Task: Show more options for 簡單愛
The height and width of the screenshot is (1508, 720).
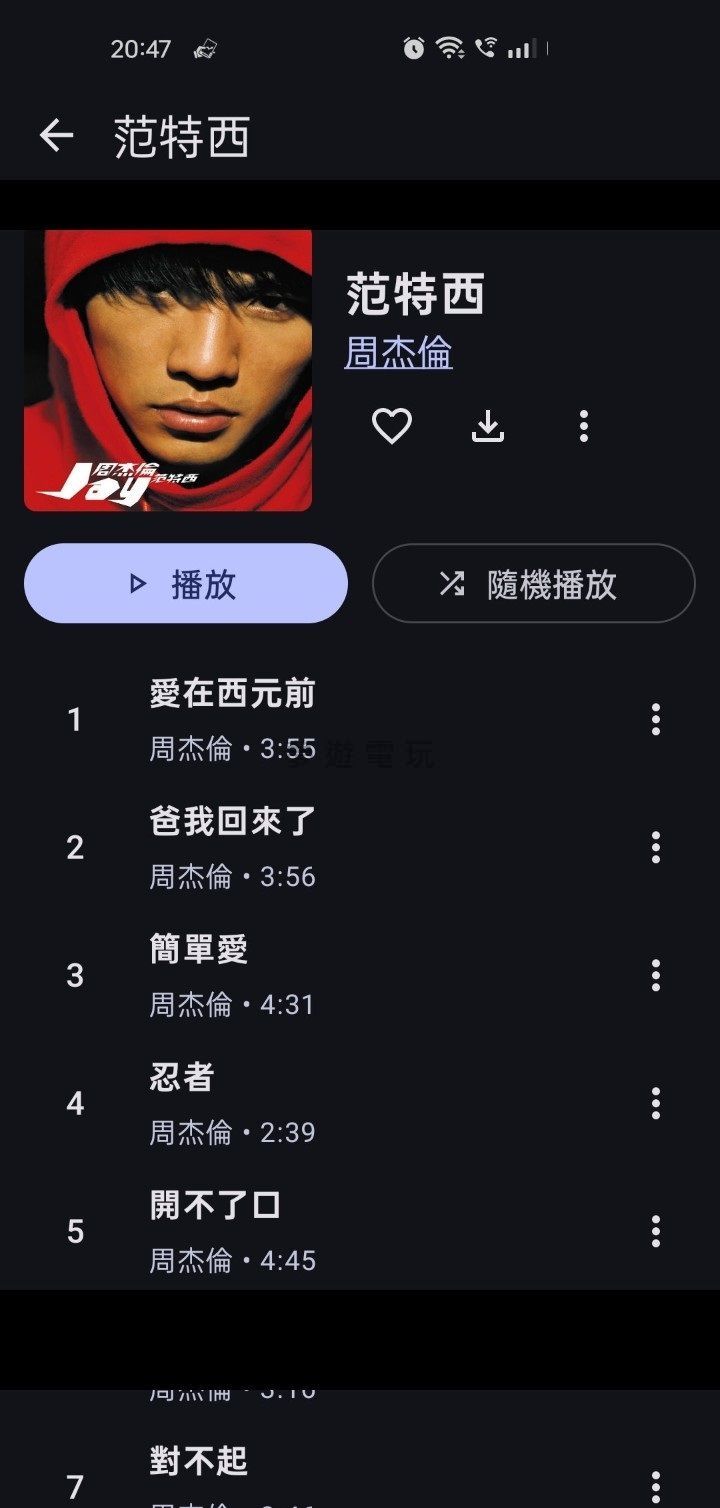Action: pyautogui.click(x=656, y=976)
